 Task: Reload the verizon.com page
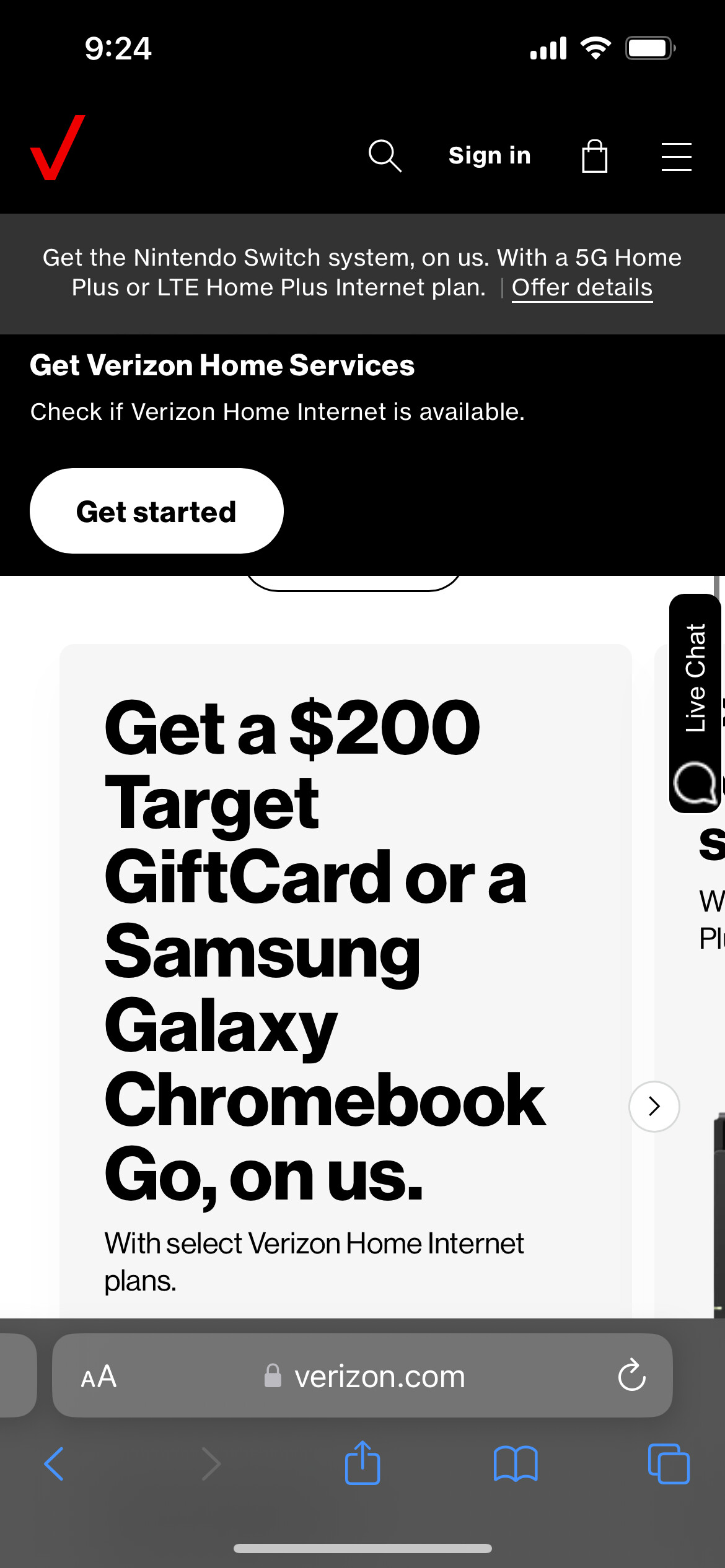(631, 1375)
